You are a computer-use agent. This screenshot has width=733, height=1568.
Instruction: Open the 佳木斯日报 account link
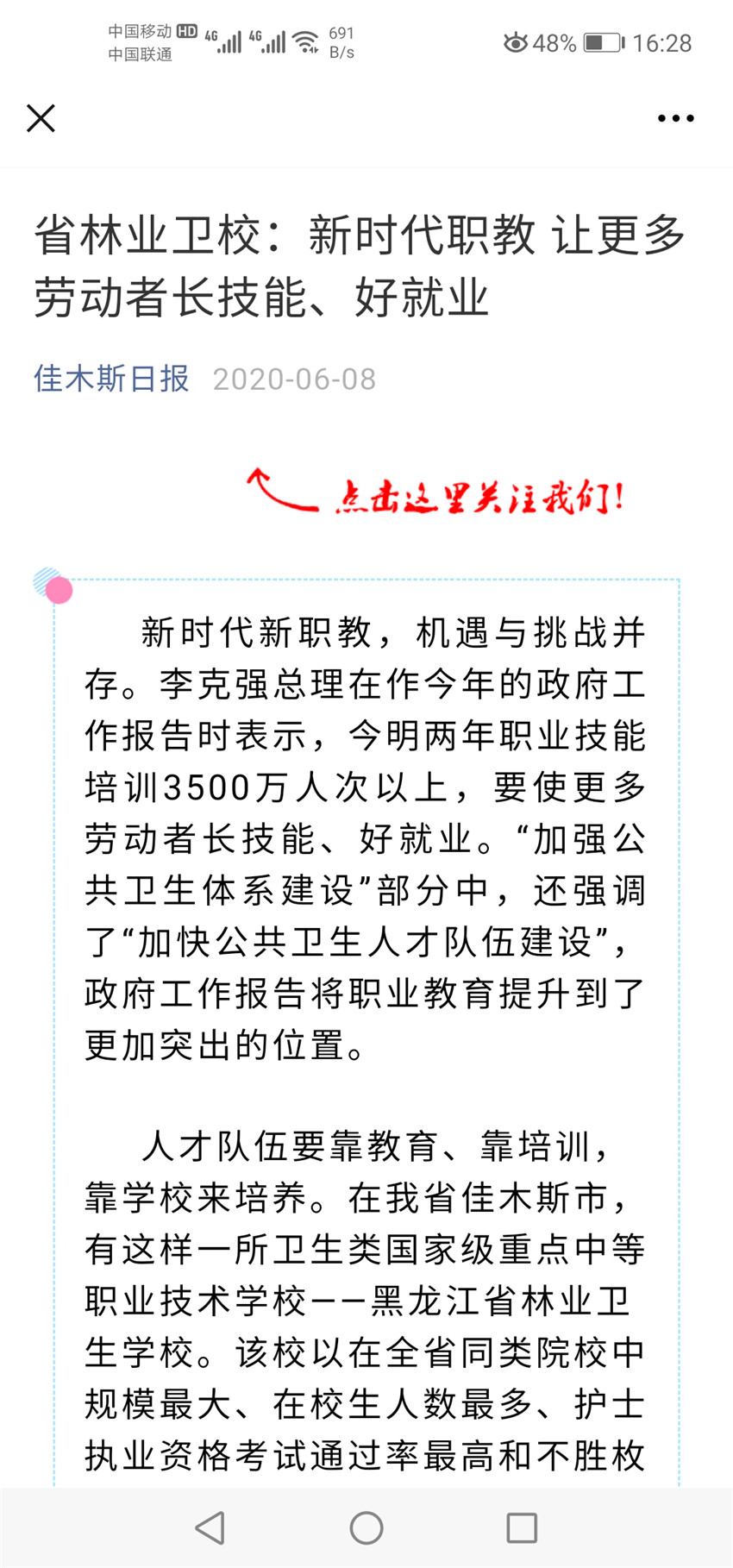point(111,379)
